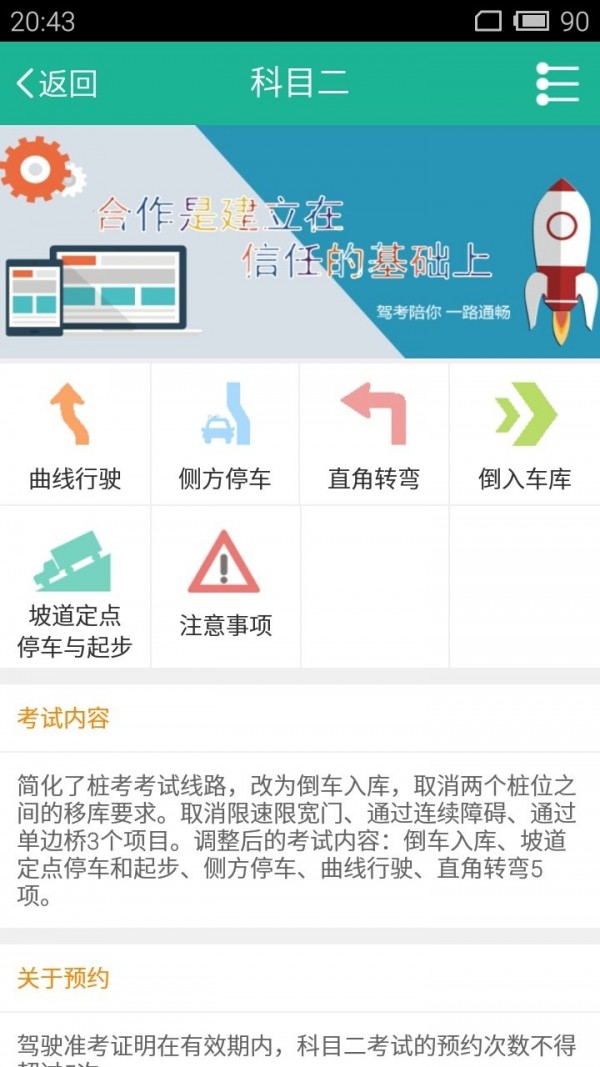Check the 注意事项 section
Screen dimensions: 600x1067
(225, 587)
